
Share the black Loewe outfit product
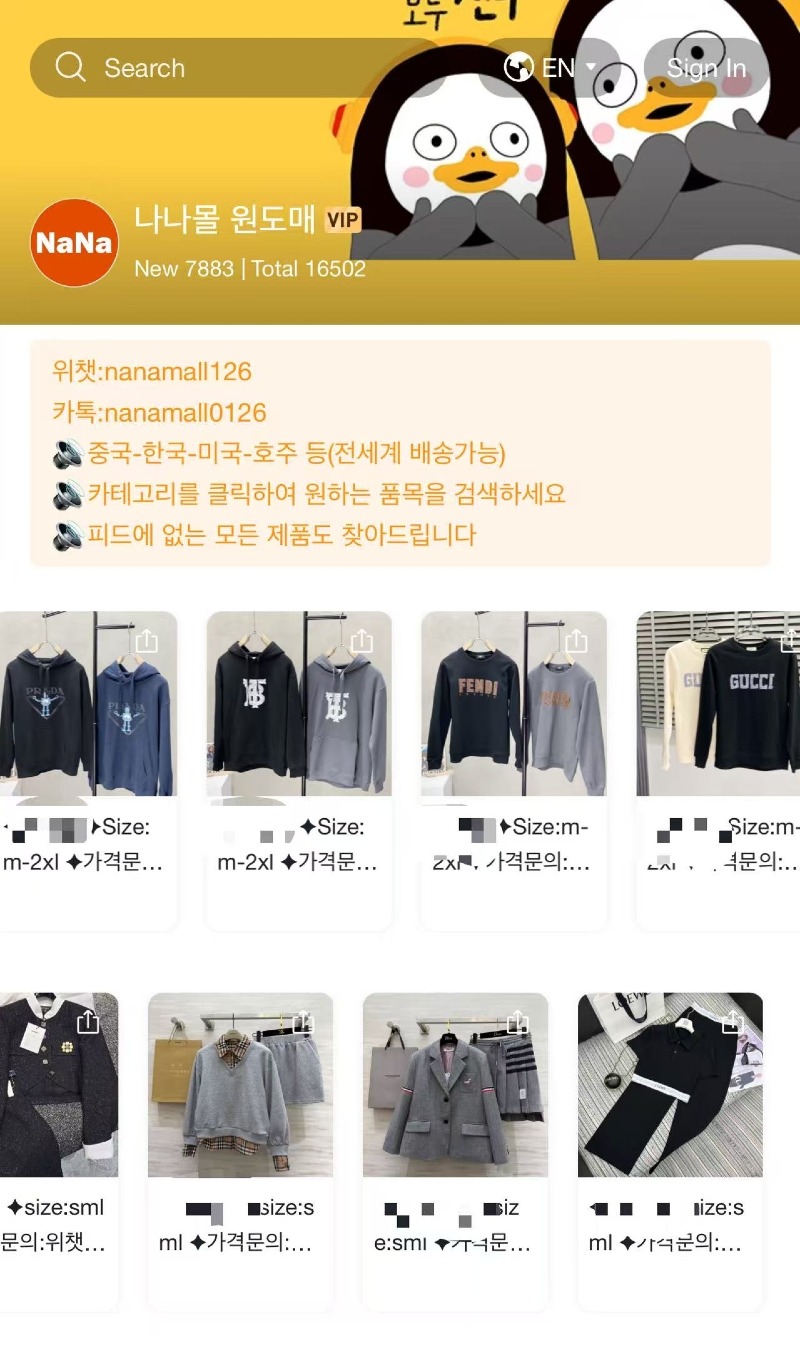coord(733,1021)
